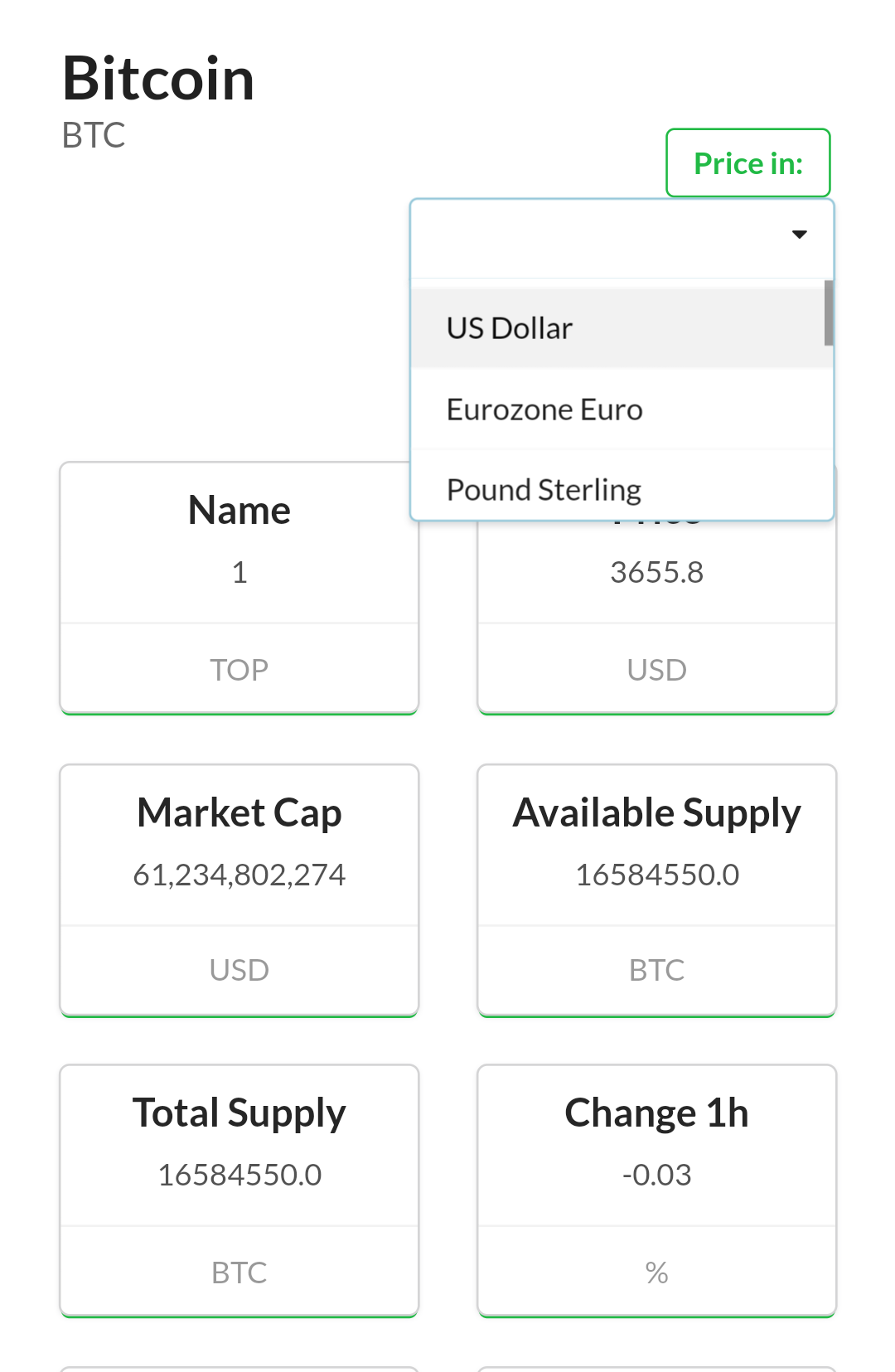Select US Dollar from the currency list
Viewport: 895px width, 1372px height.
[x=509, y=327]
